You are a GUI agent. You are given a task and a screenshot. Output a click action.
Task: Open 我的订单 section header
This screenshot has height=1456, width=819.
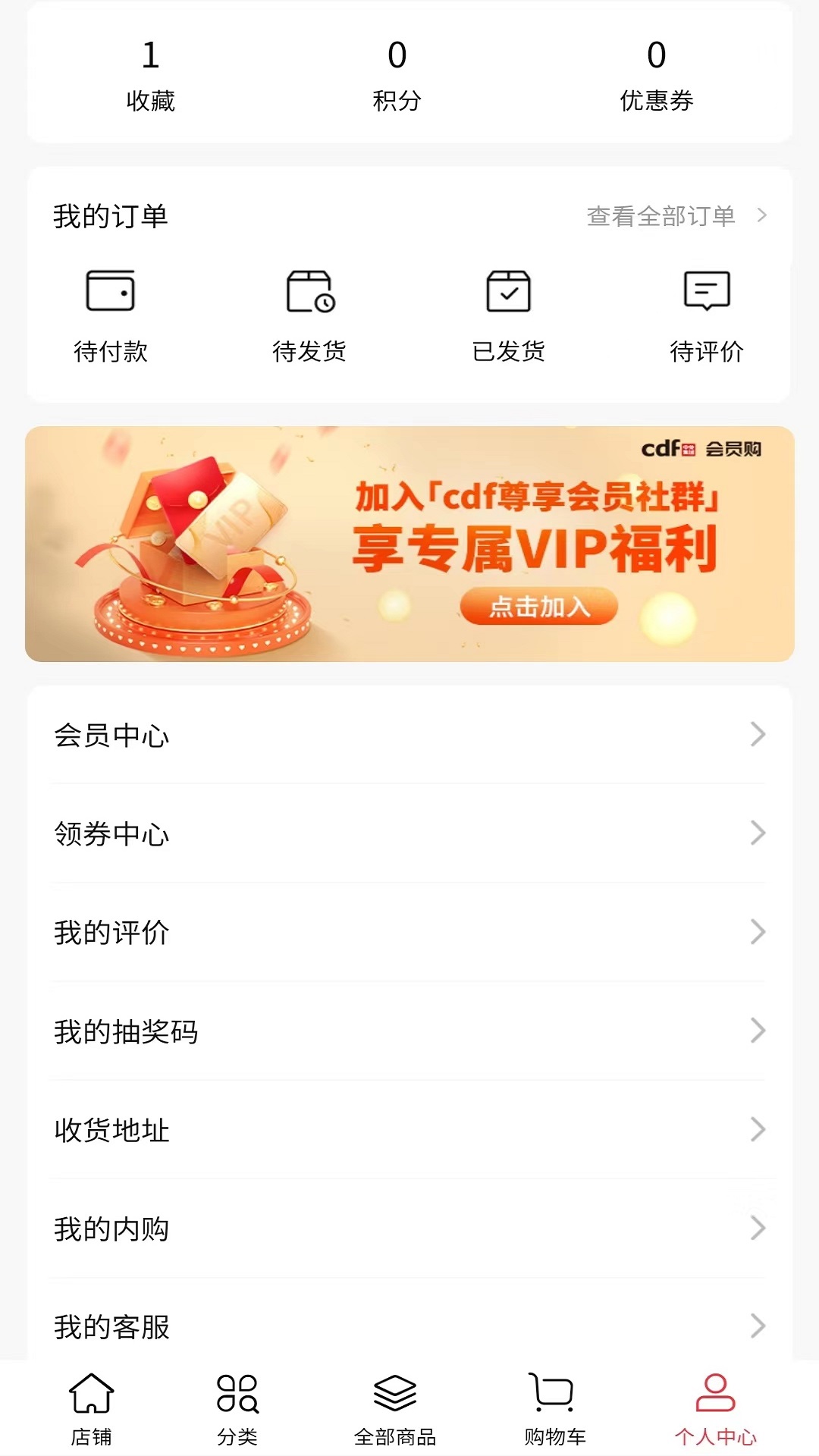tap(111, 215)
